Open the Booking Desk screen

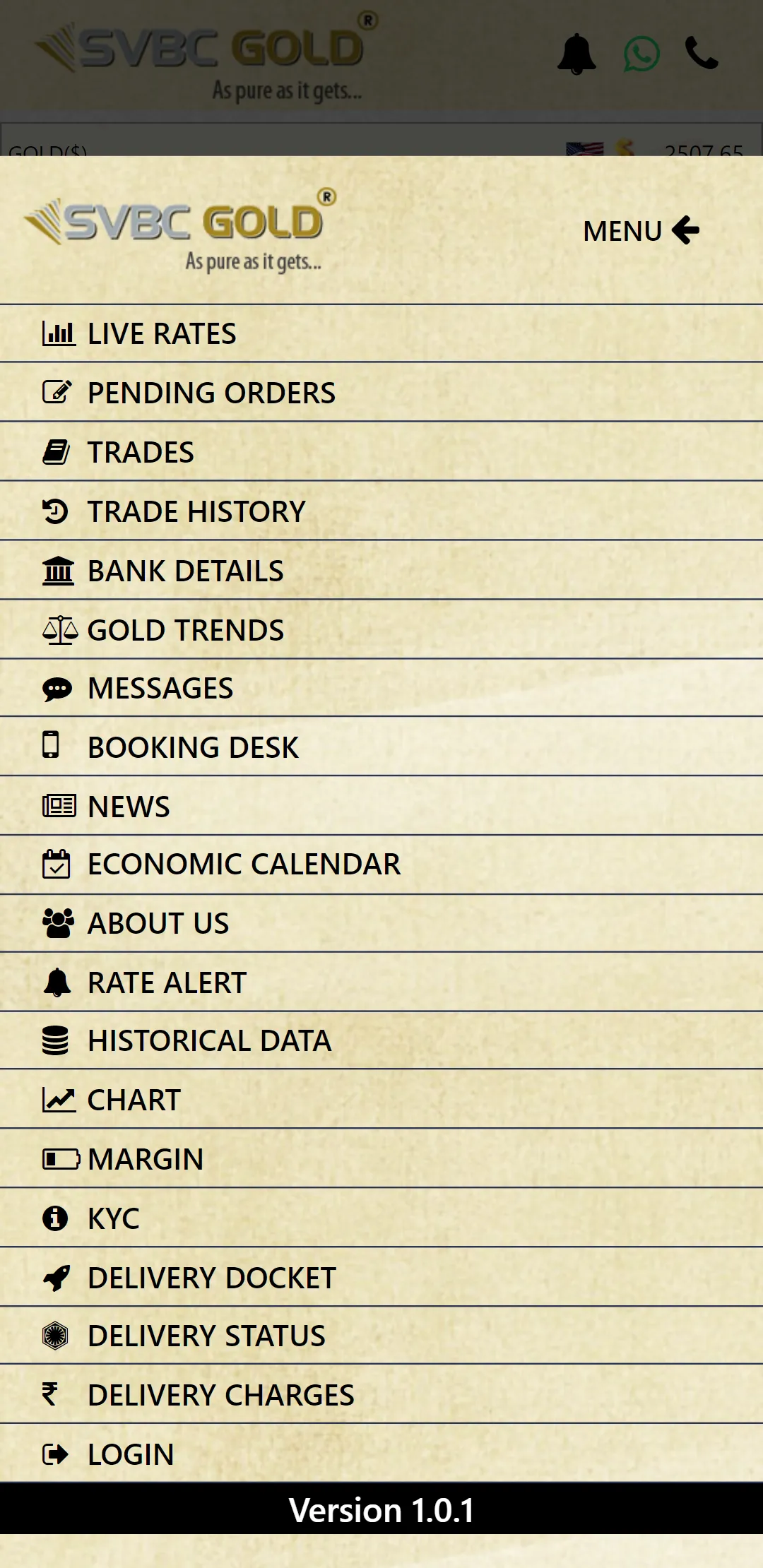pos(192,747)
